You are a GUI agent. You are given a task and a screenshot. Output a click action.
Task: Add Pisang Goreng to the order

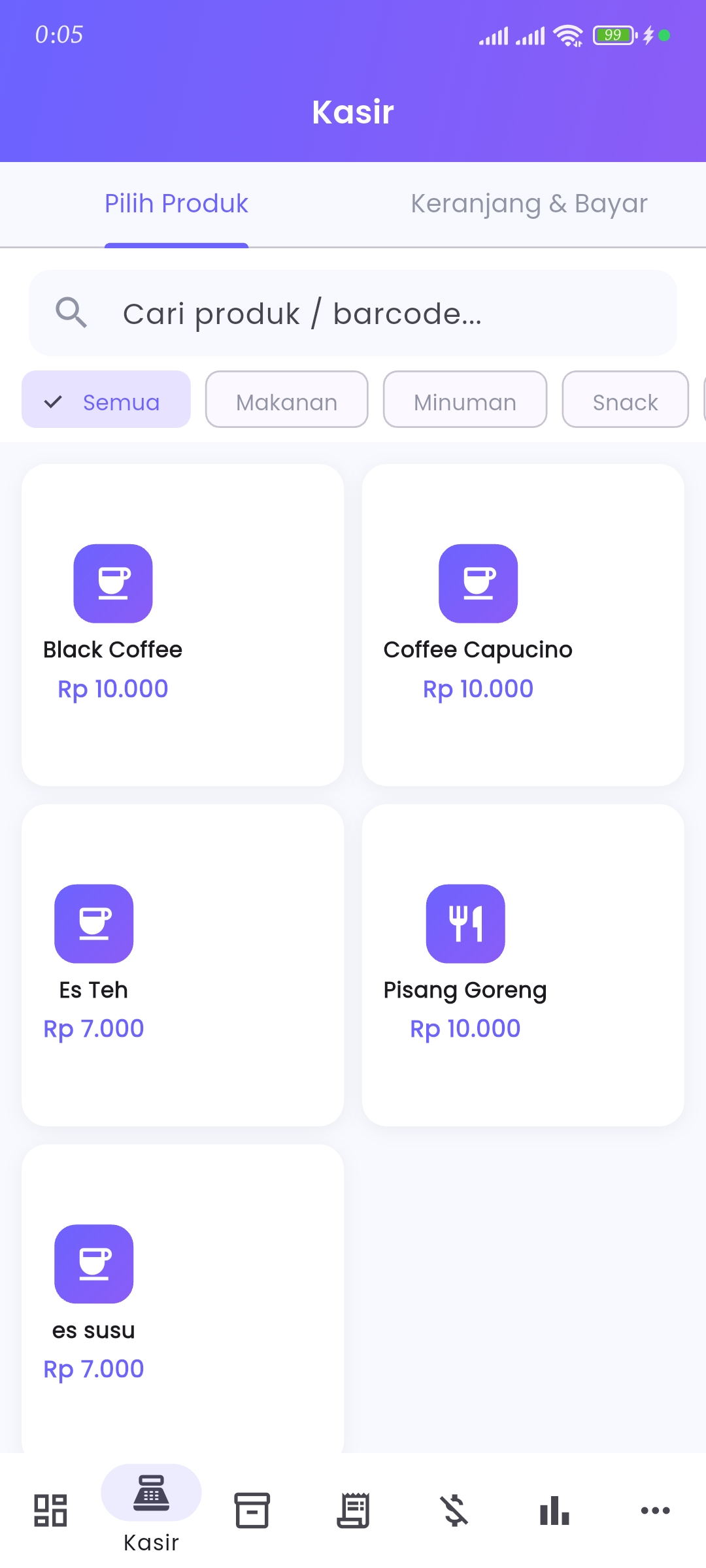(x=523, y=965)
